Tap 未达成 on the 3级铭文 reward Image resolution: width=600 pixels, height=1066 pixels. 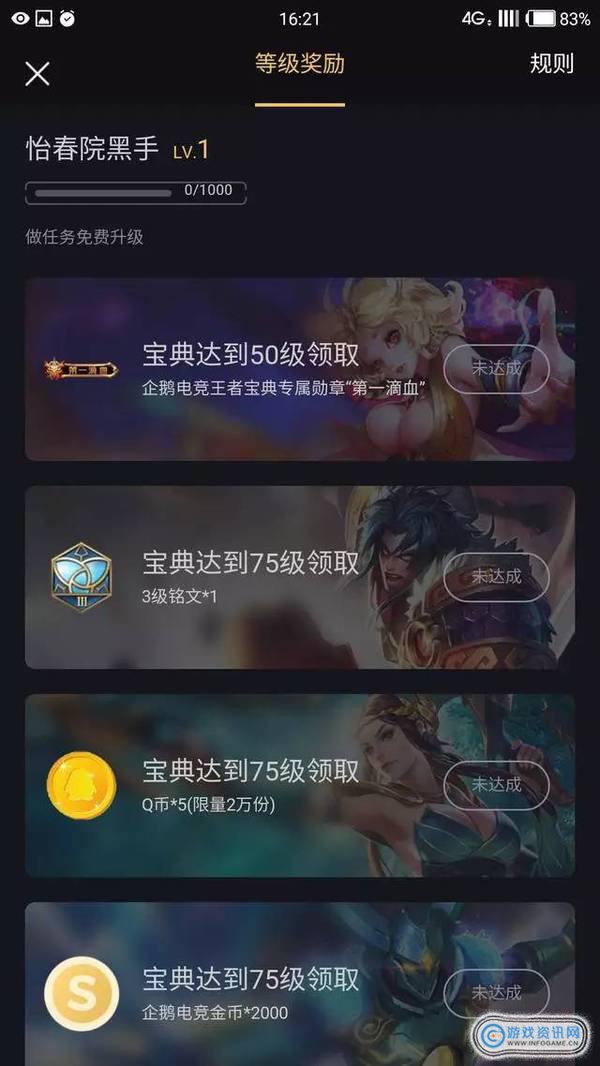[496, 577]
